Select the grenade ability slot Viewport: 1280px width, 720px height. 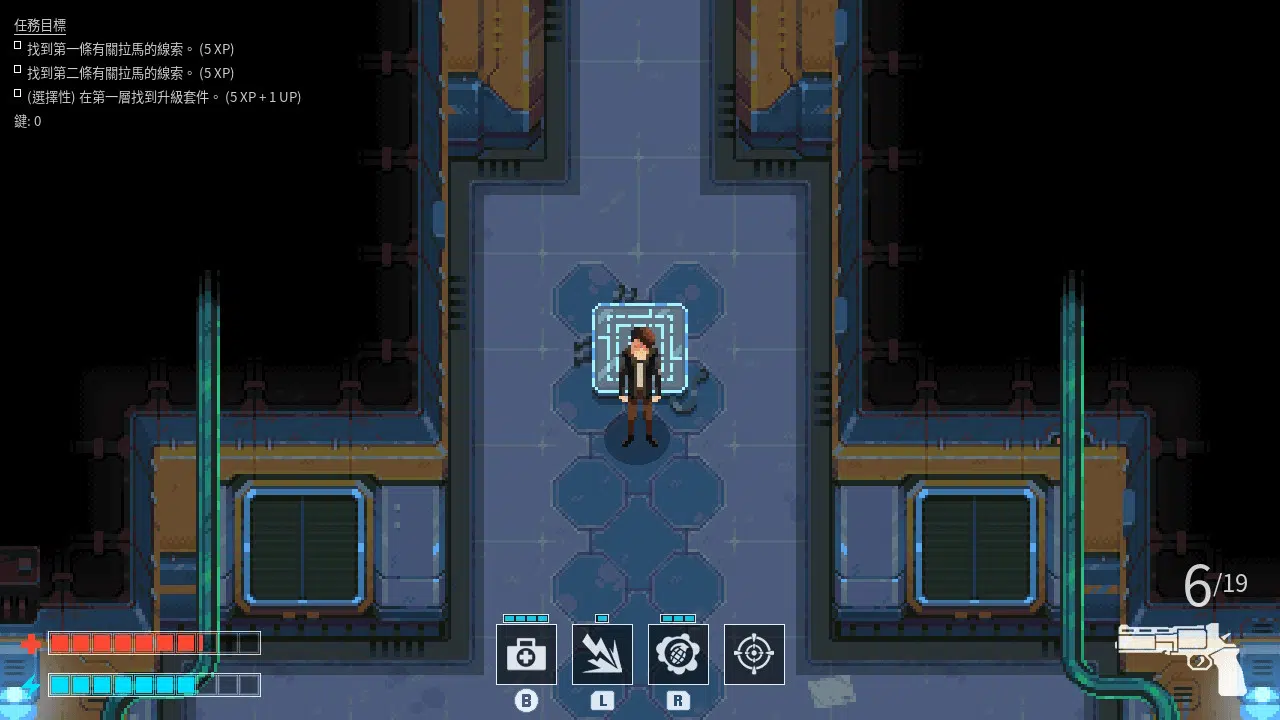(678, 655)
